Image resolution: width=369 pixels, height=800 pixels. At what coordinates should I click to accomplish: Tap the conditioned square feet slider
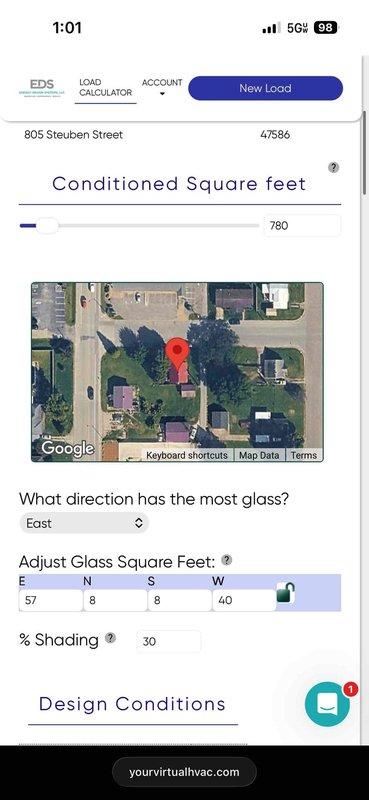tap(139, 226)
